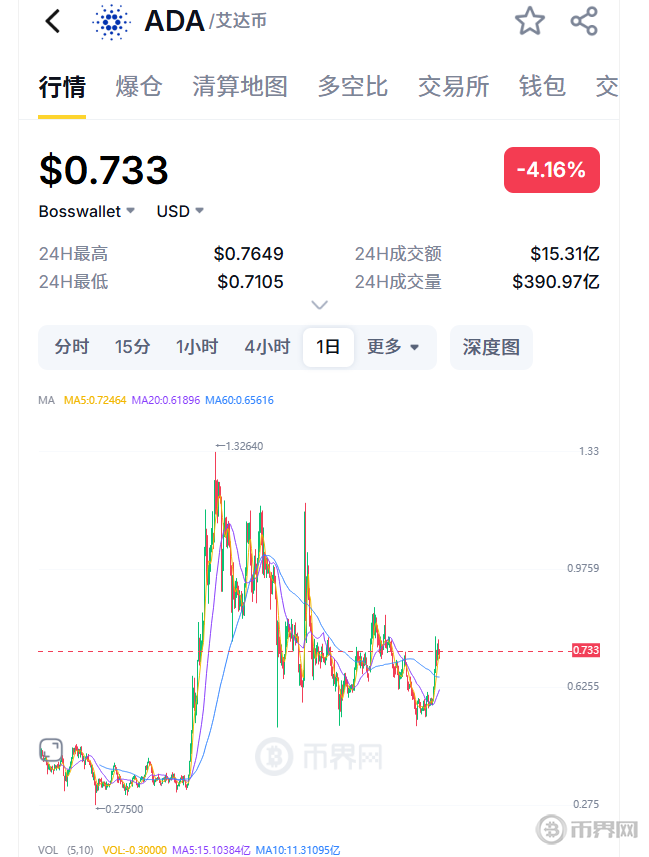Expand the chart to fullscreen

51,750
